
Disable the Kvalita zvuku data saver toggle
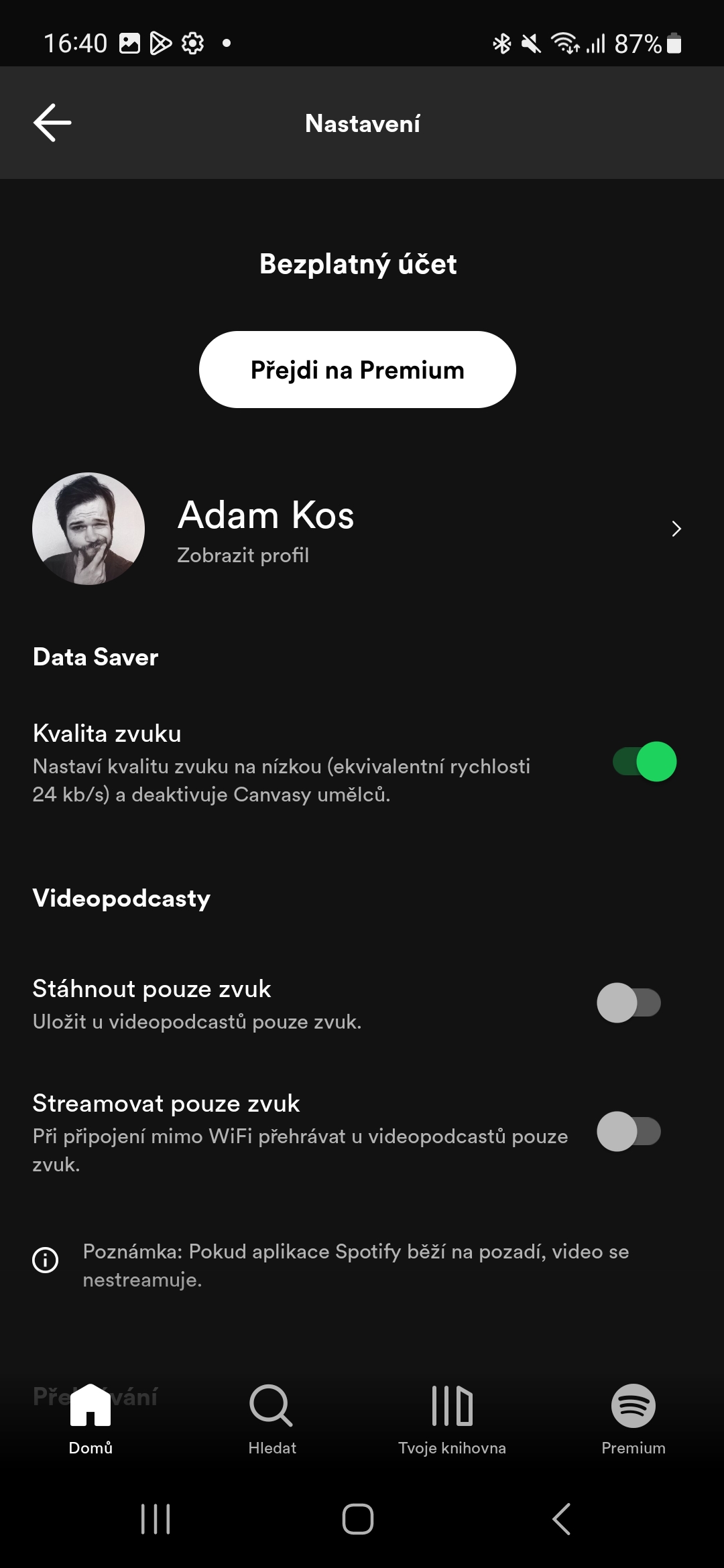(644, 762)
